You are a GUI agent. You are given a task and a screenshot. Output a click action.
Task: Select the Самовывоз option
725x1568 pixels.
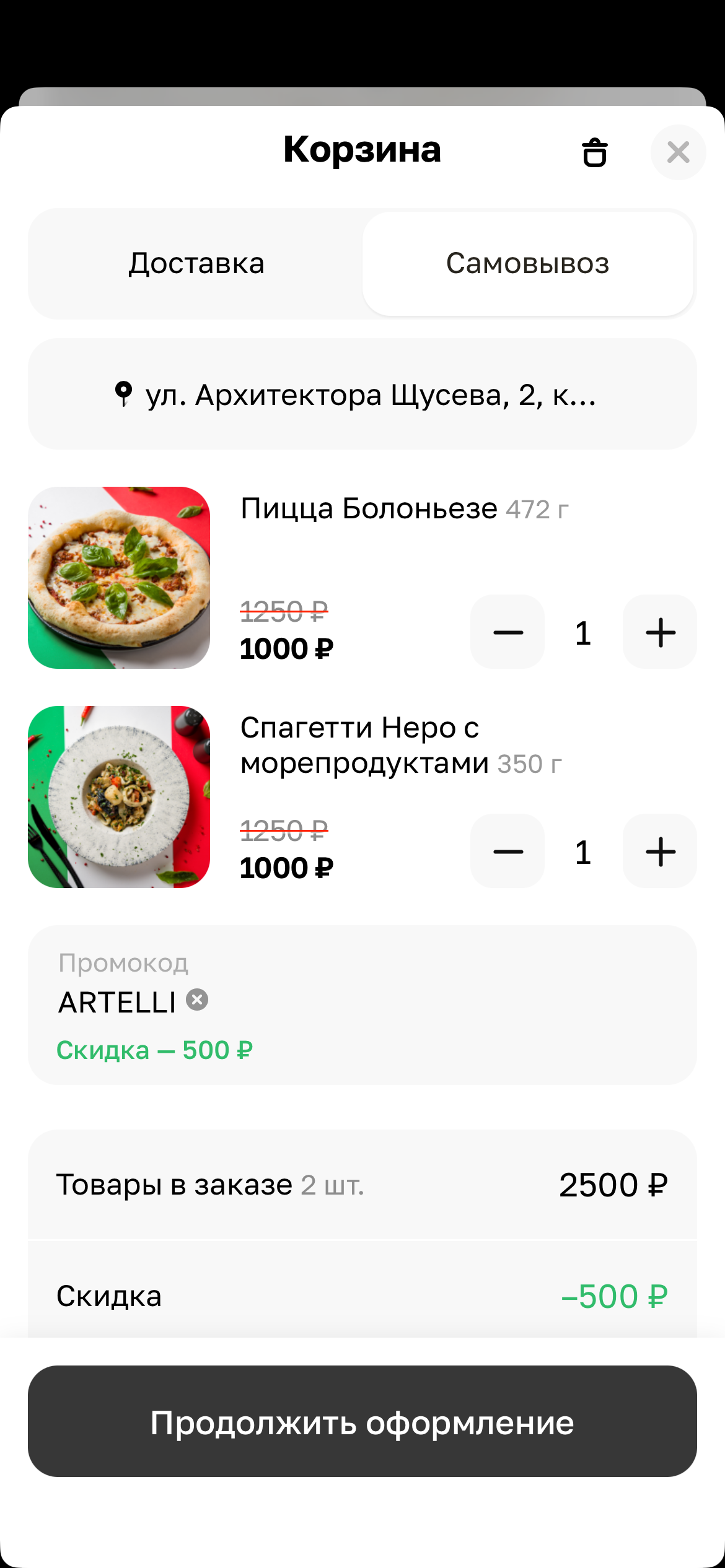527,264
